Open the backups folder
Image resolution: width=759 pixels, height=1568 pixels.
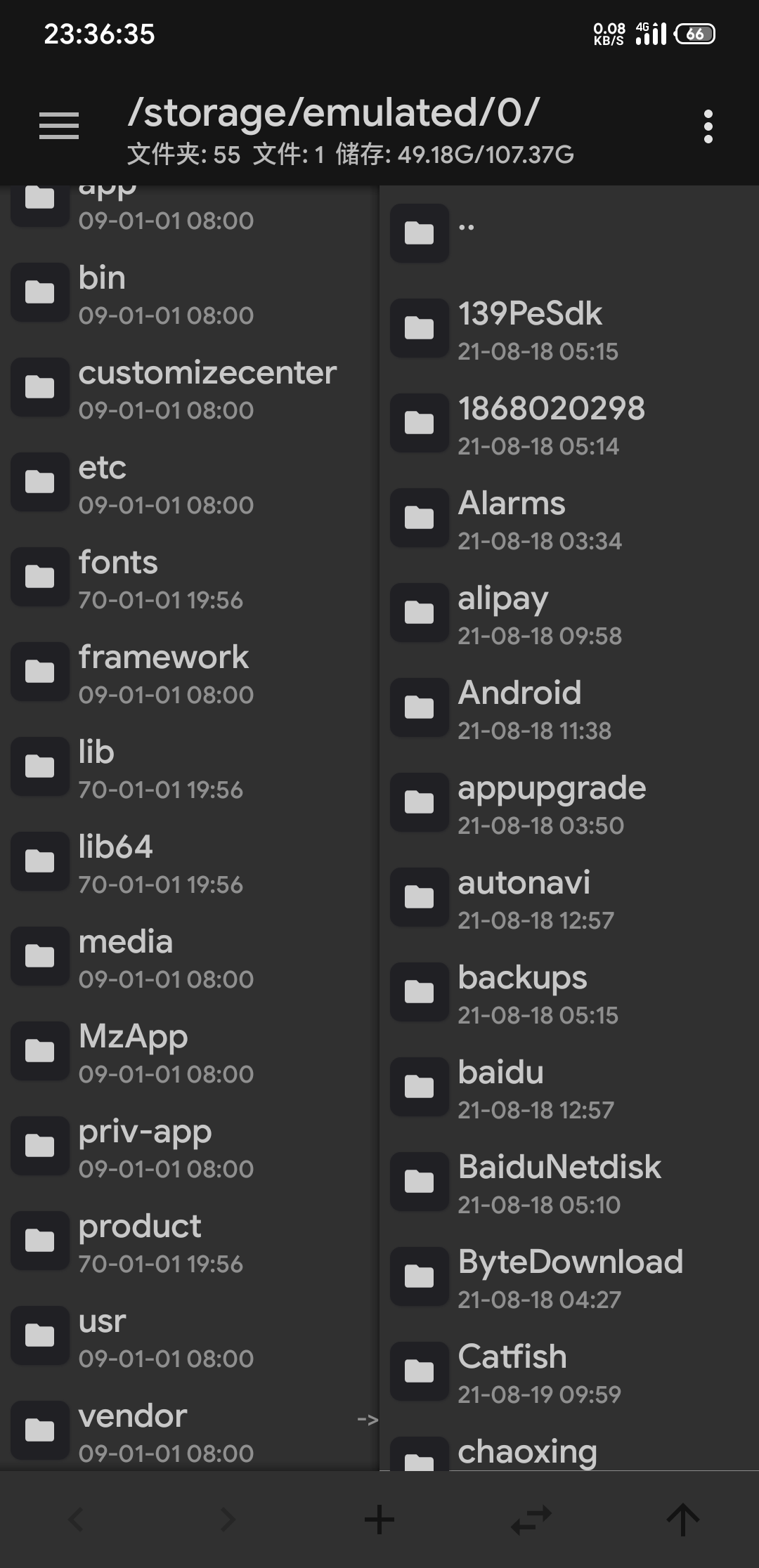[569, 993]
